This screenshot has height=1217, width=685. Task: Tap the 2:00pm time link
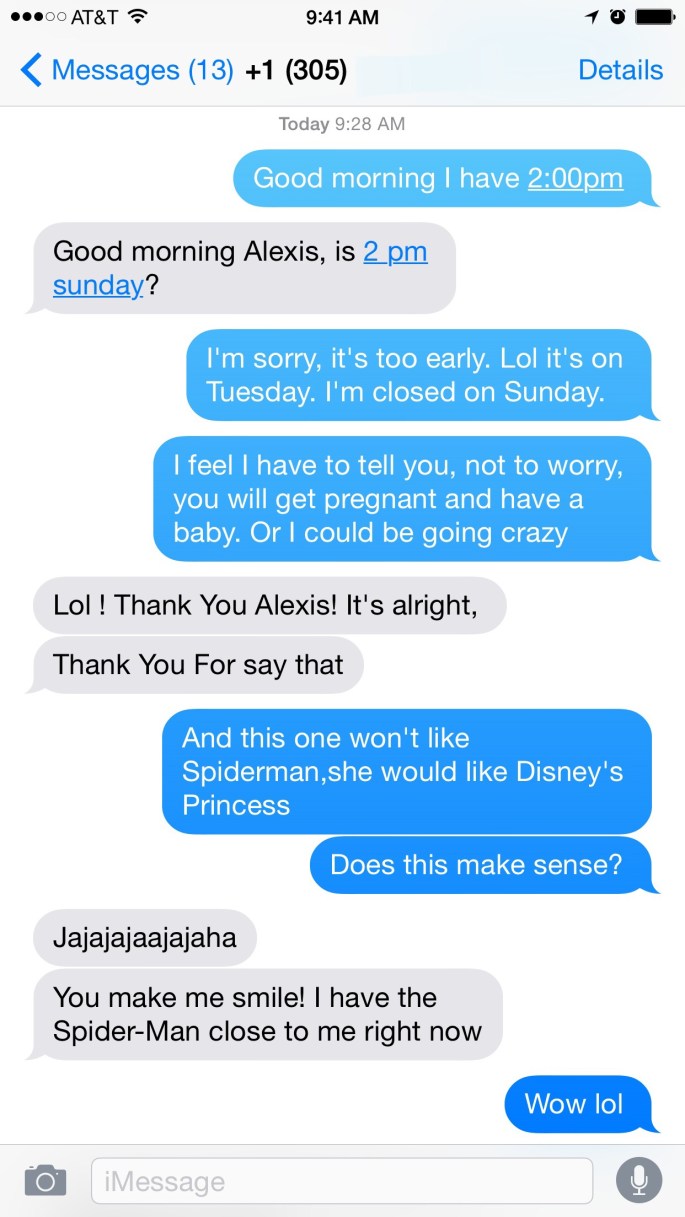pos(575,178)
